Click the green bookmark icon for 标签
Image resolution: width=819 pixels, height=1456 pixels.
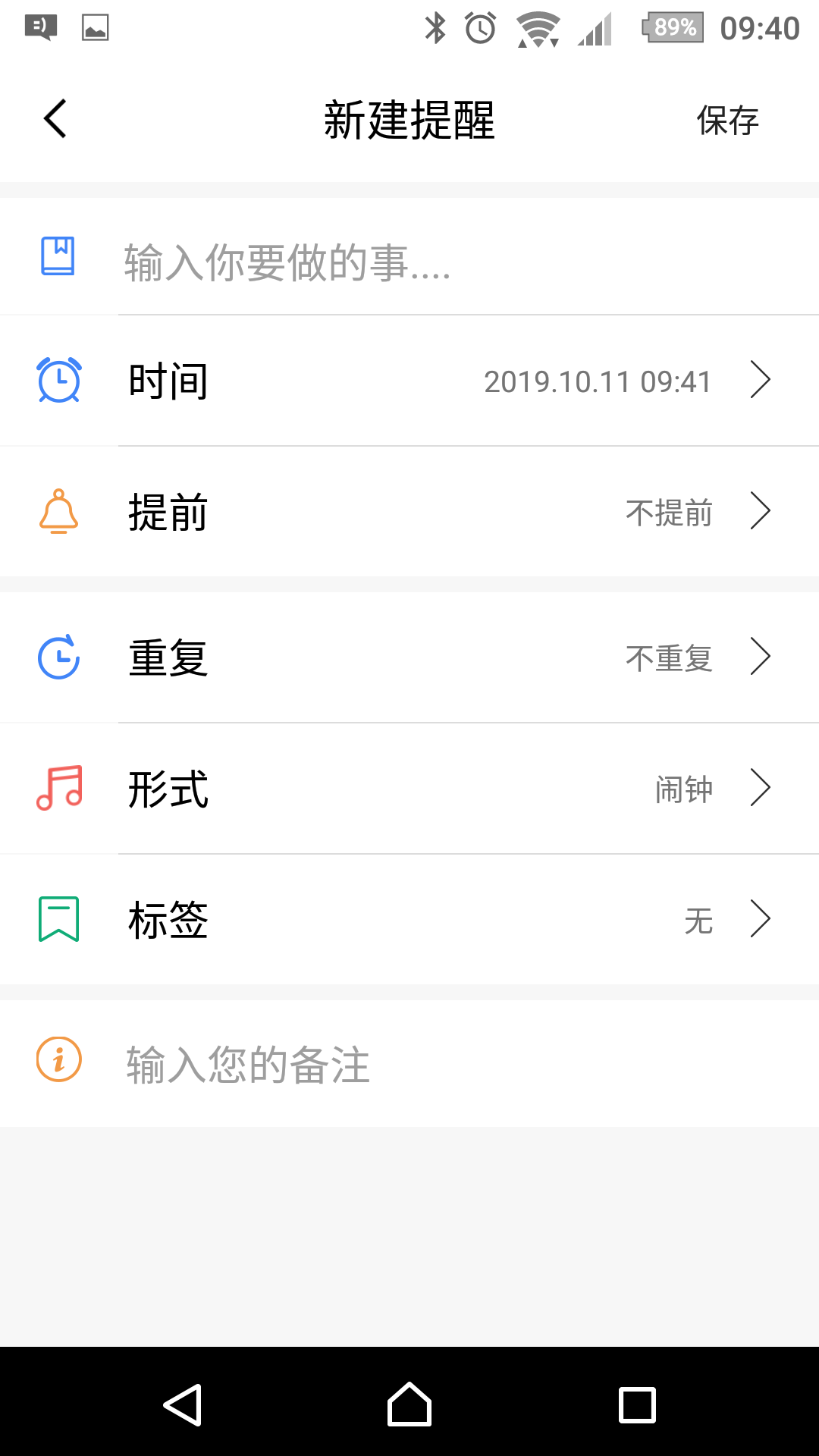pos(58,919)
